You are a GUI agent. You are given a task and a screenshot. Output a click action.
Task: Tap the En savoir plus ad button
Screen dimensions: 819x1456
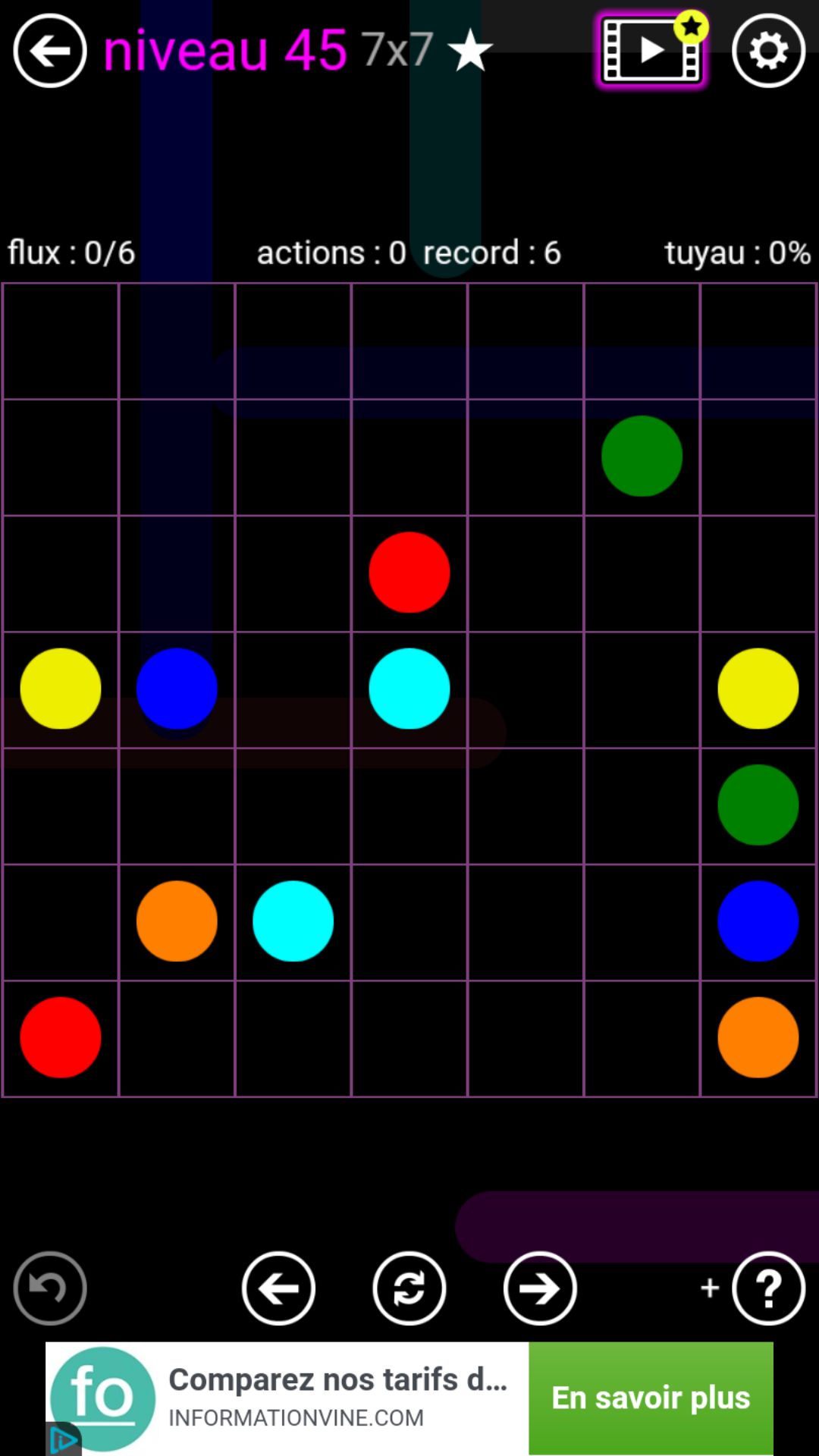651,1398
